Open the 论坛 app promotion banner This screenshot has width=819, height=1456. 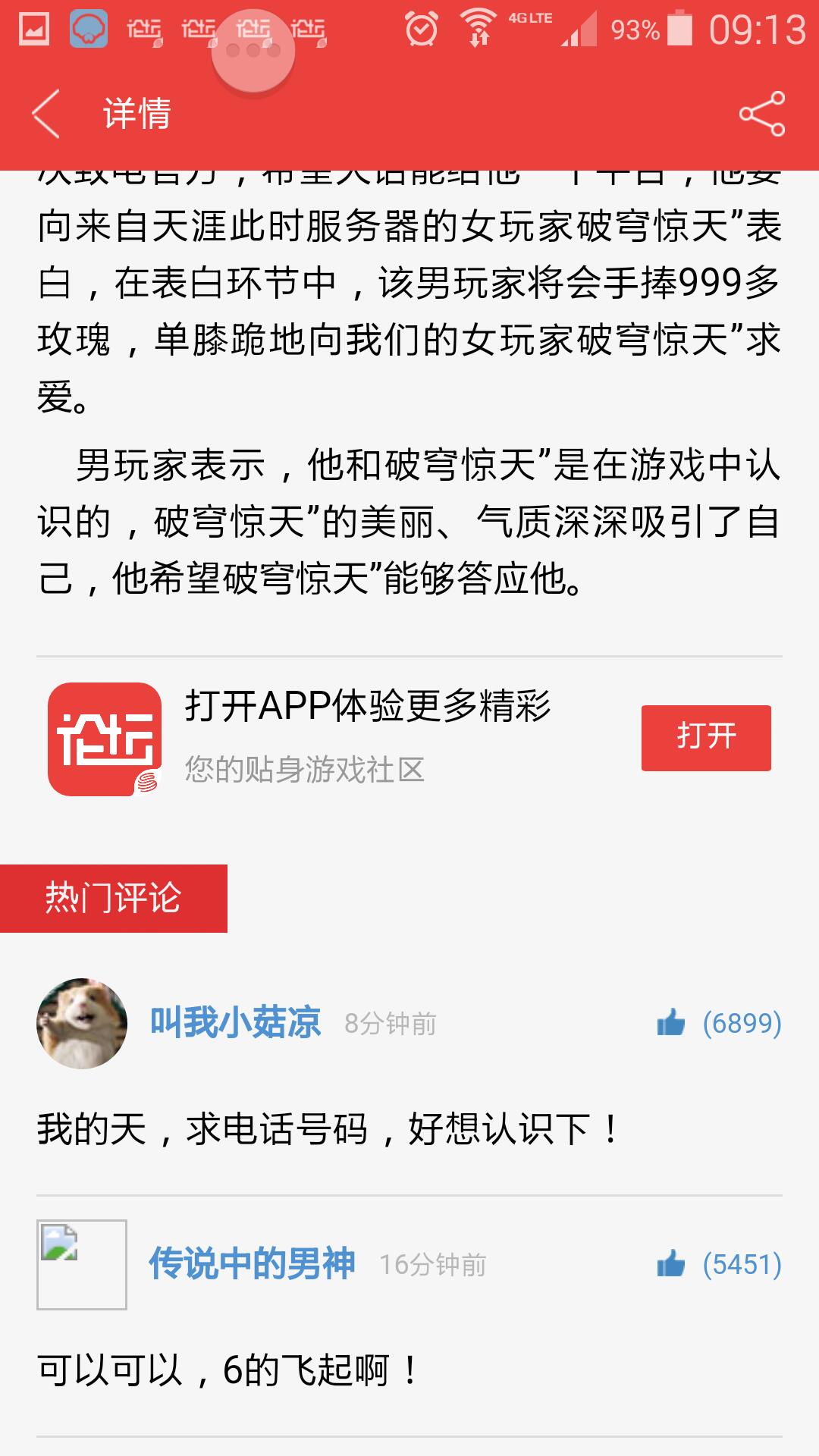(368, 738)
